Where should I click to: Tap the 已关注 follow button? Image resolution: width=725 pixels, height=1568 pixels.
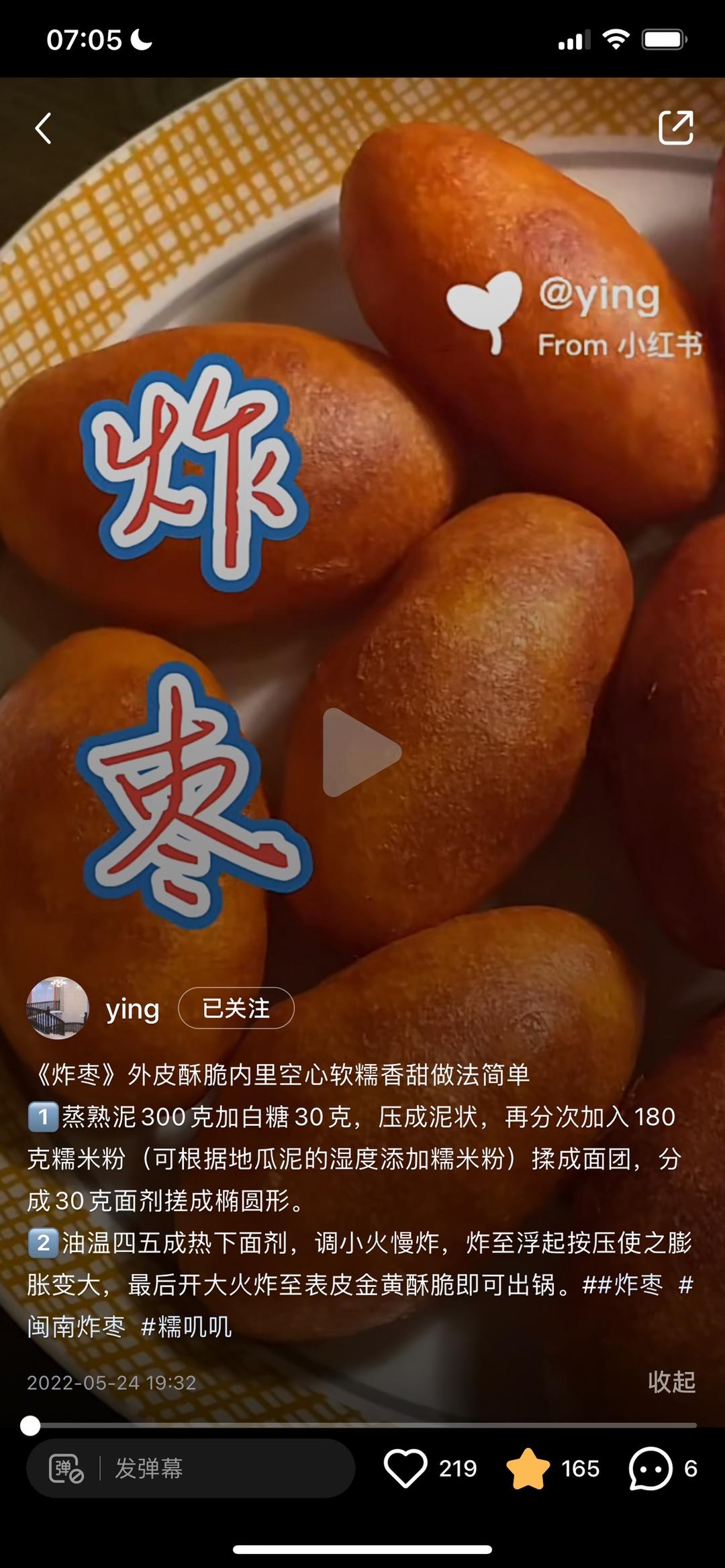click(236, 1008)
